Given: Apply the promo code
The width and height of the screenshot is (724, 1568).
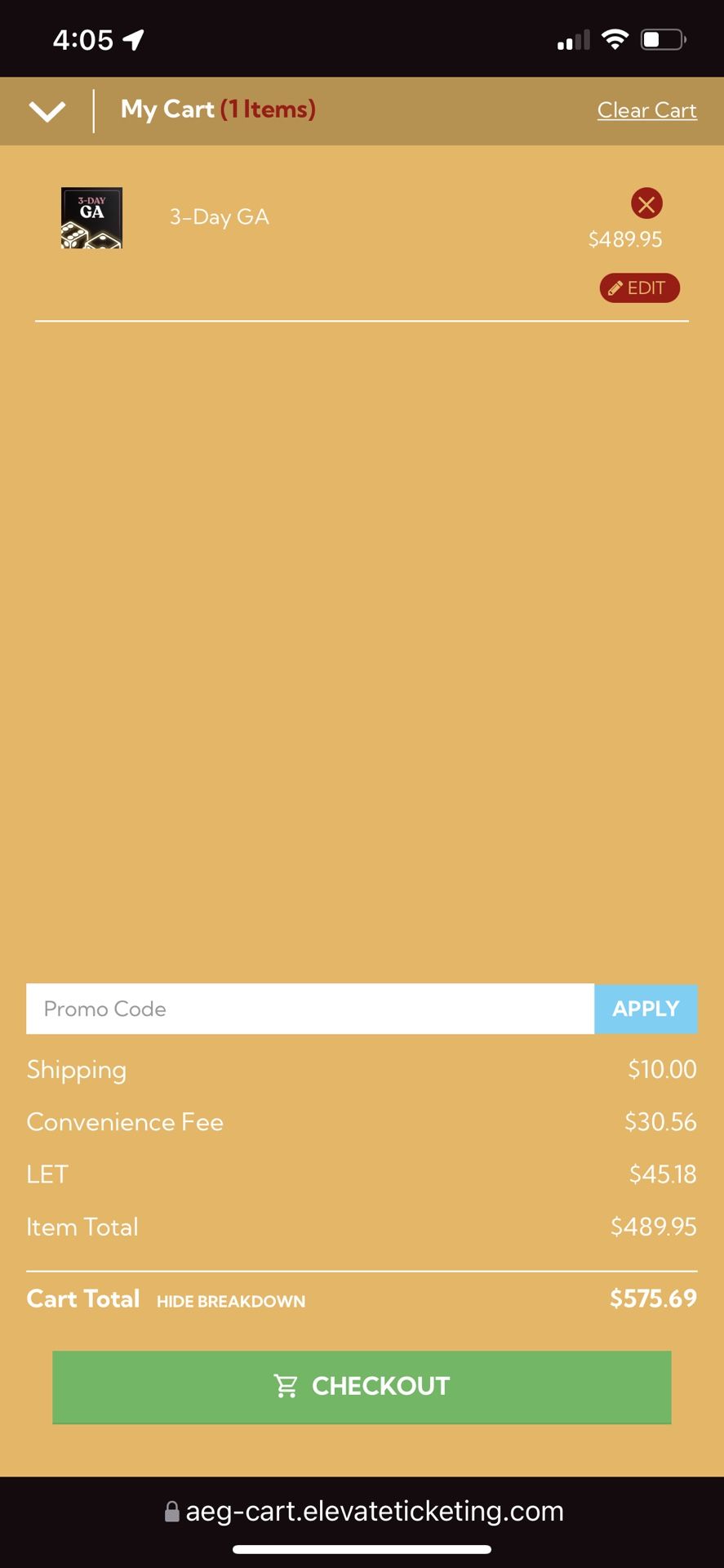Looking at the screenshot, I should 646,1009.
